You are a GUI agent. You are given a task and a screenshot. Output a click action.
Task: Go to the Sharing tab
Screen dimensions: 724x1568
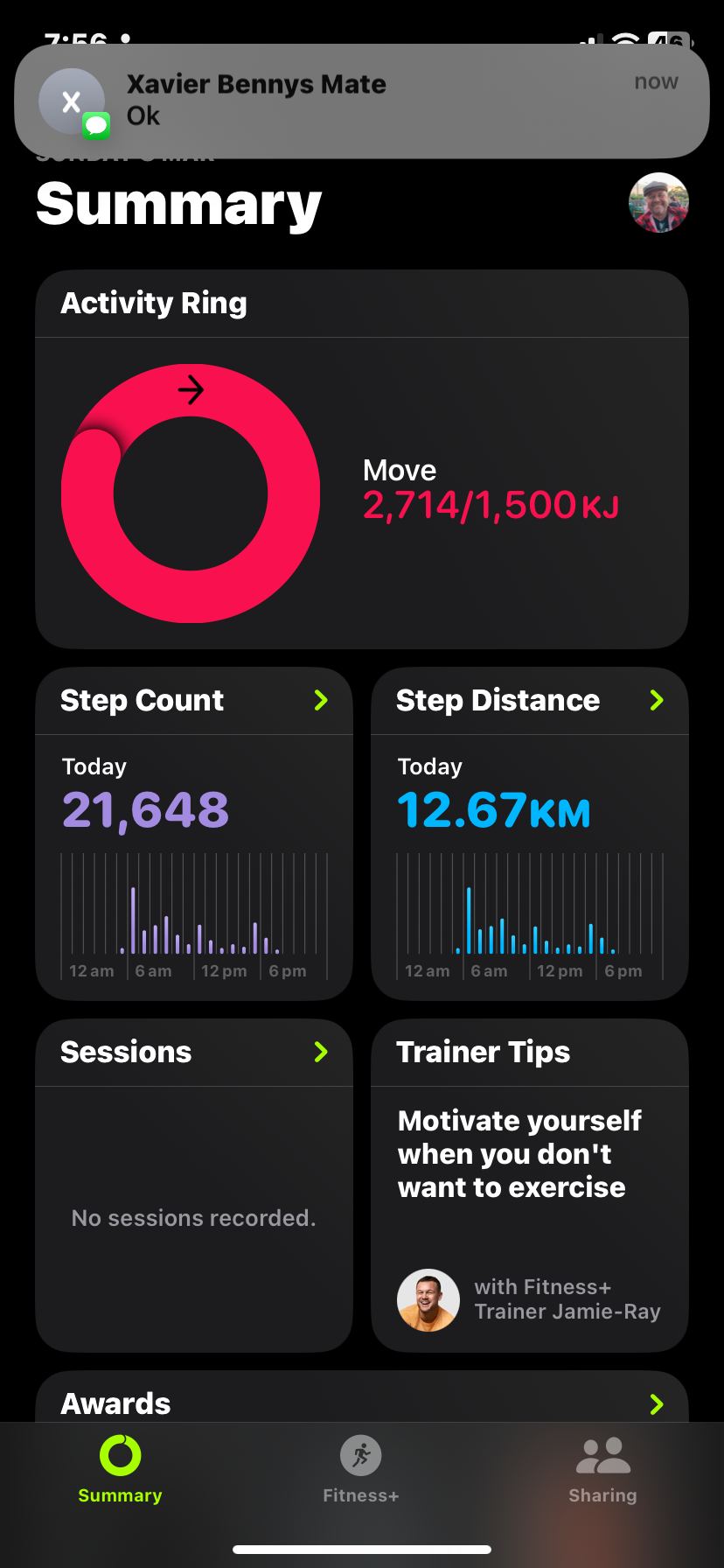pos(602,1470)
